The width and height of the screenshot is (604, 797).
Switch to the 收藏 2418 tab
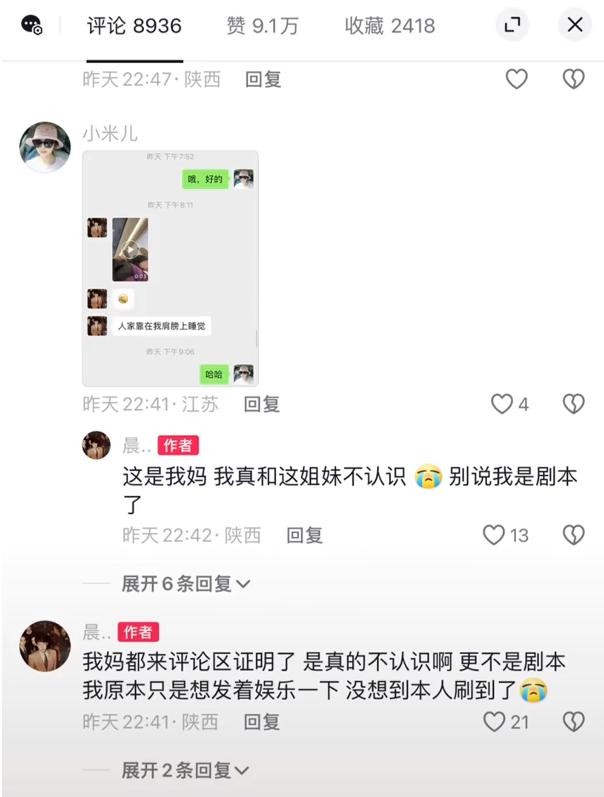[389, 26]
